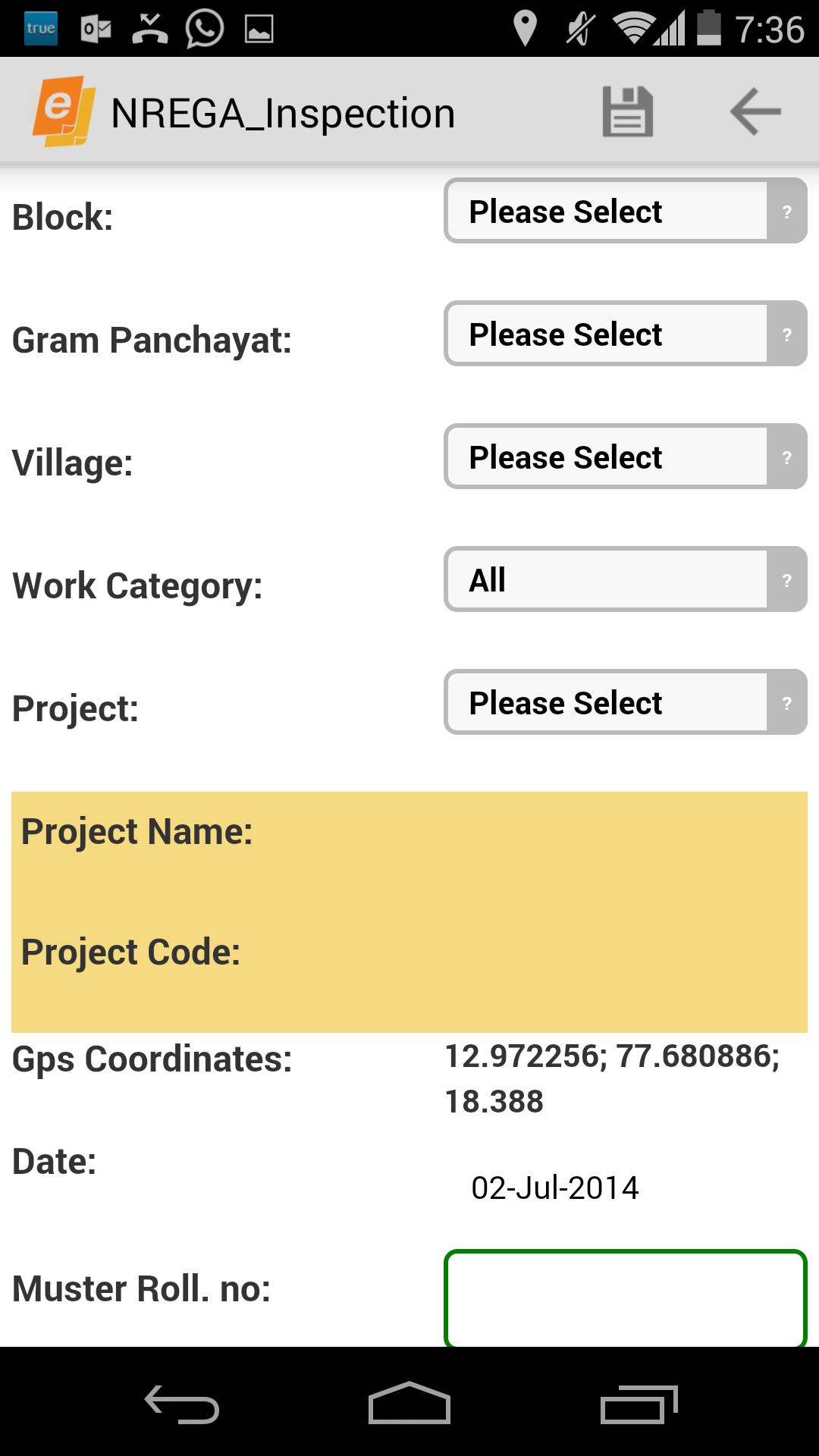The width and height of the screenshot is (819, 1456).
Task: Open the system recent apps view
Action: pyautogui.click(x=639, y=1404)
